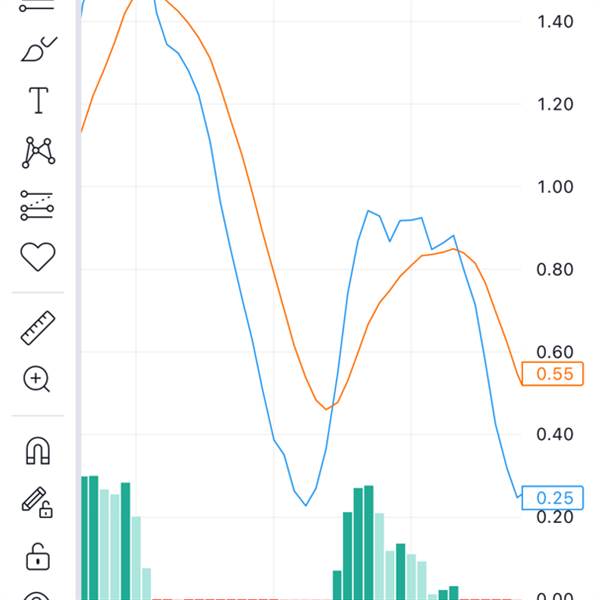Open the prediction and measurement tools
600x600 pixels.
point(37,205)
